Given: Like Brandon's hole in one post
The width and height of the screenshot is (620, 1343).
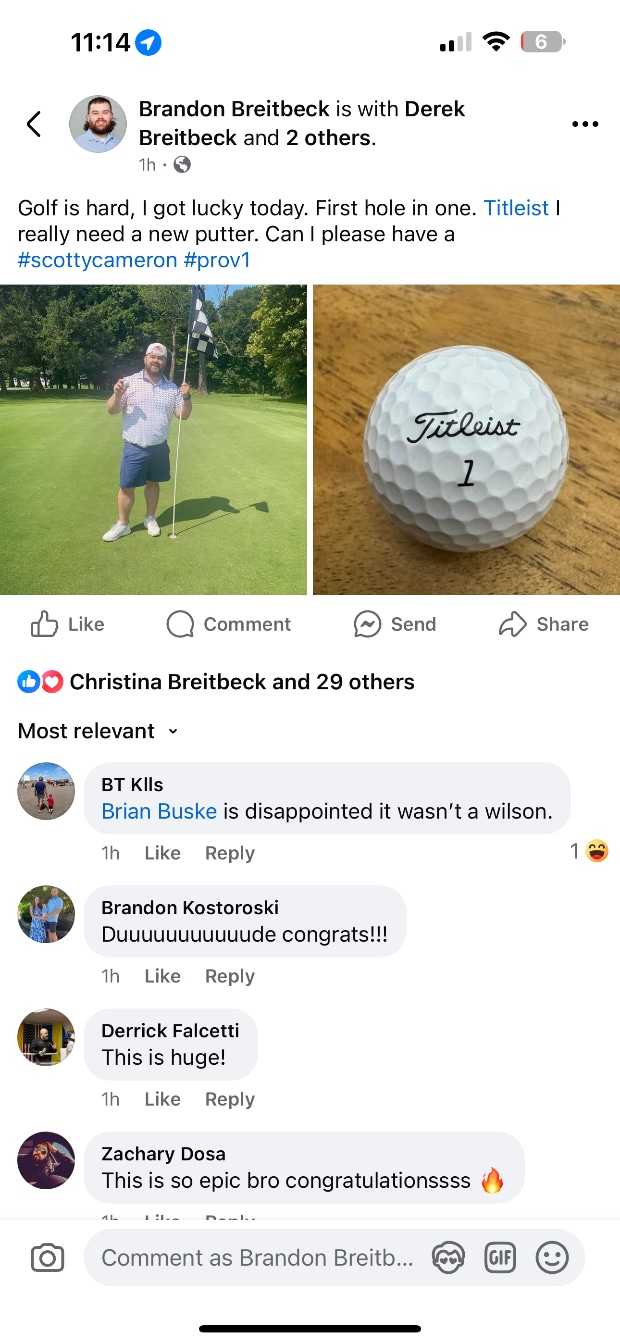Looking at the screenshot, I should coord(67,624).
